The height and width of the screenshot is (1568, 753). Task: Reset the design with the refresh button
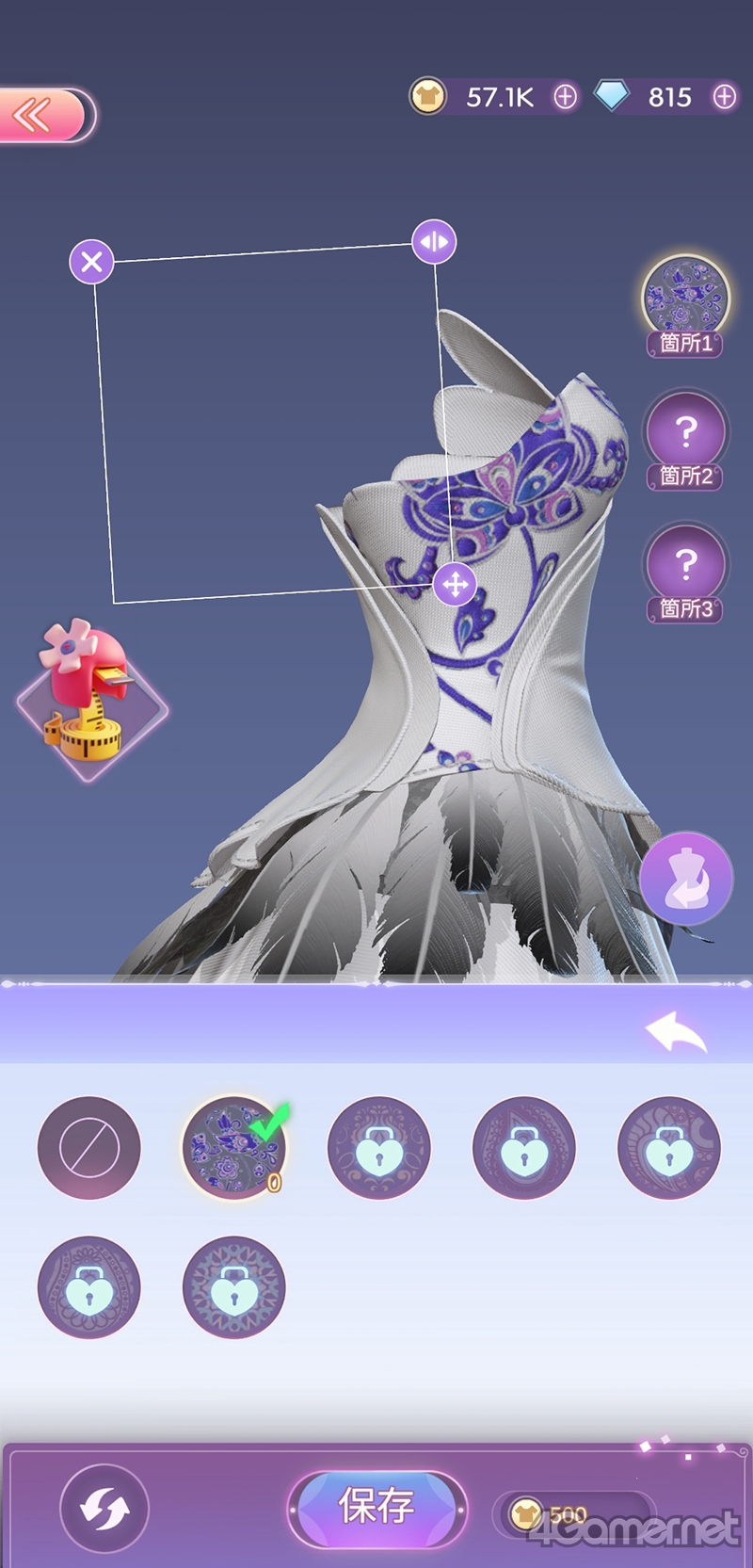click(x=104, y=1509)
